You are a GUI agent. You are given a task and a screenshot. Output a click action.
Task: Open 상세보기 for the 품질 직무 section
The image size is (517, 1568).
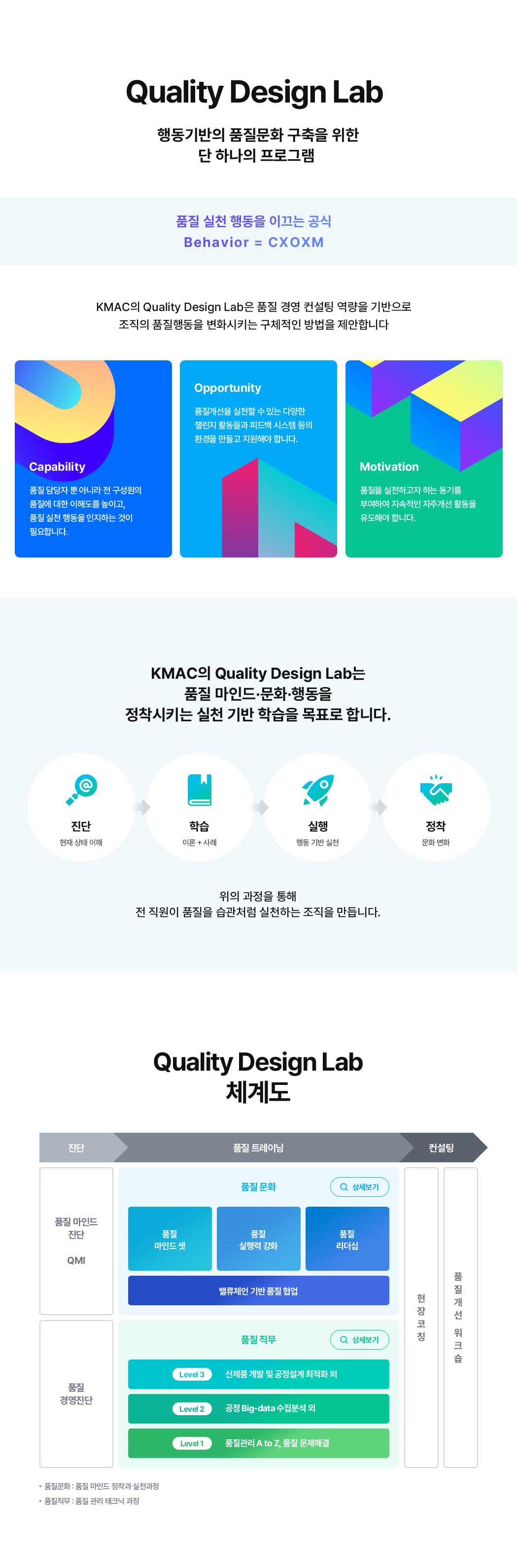(x=359, y=1339)
